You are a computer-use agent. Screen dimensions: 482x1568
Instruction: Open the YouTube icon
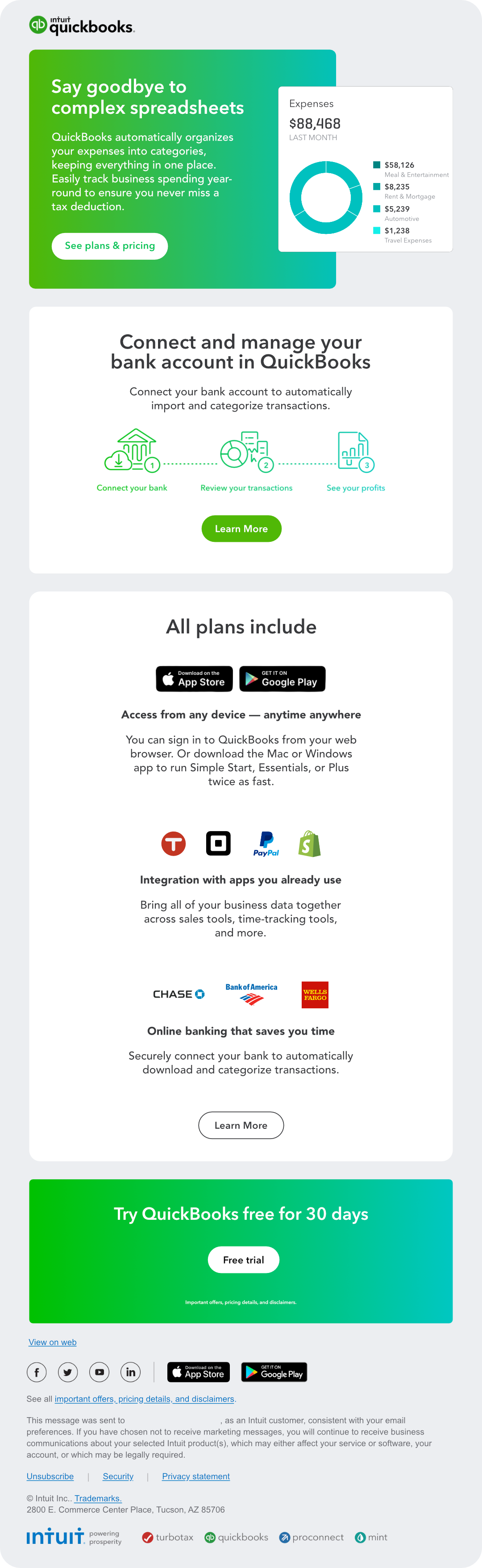(99, 1372)
